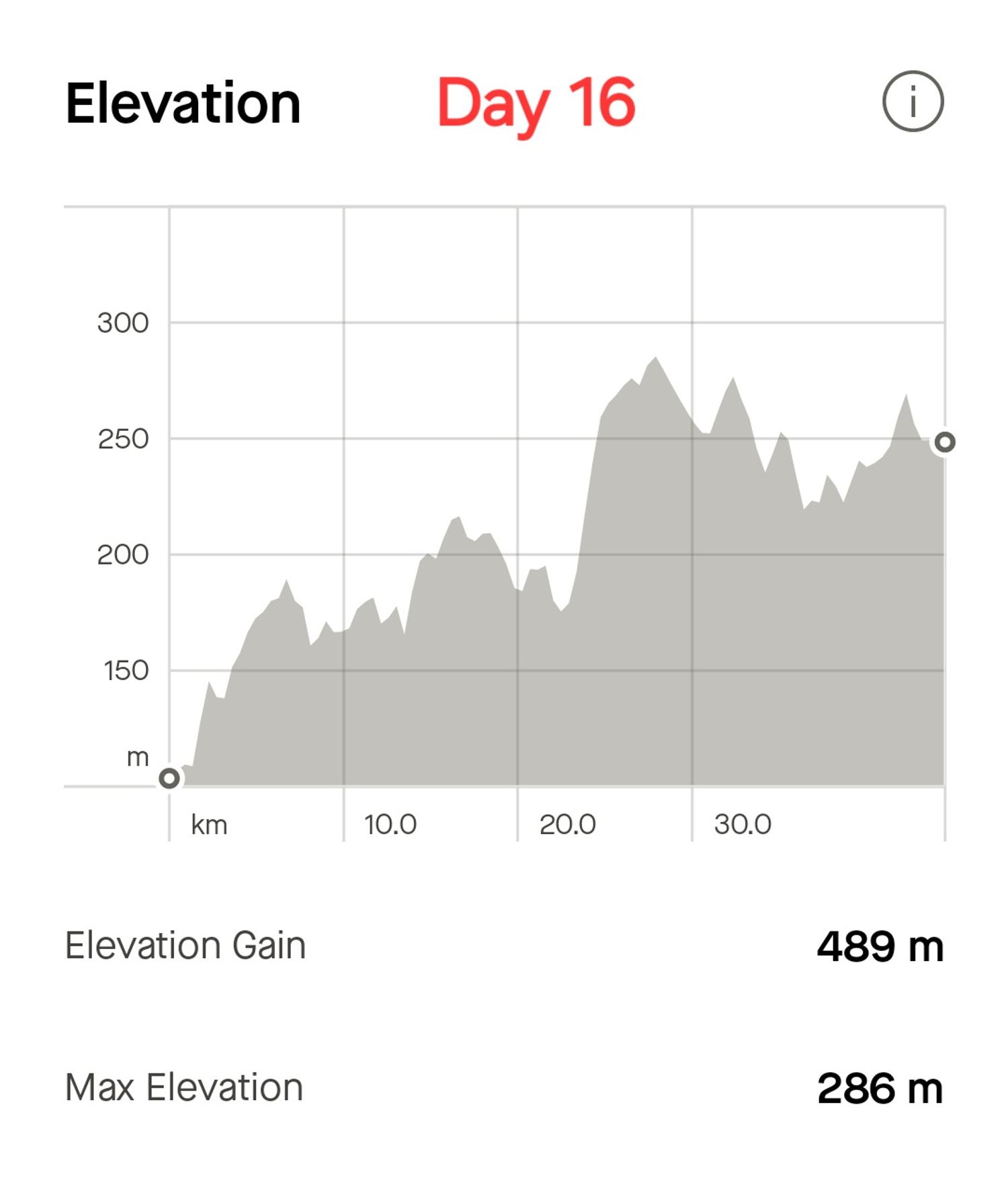The width and height of the screenshot is (1008, 1197).
Task: Open the elevation info icon
Action: point(912,101)
